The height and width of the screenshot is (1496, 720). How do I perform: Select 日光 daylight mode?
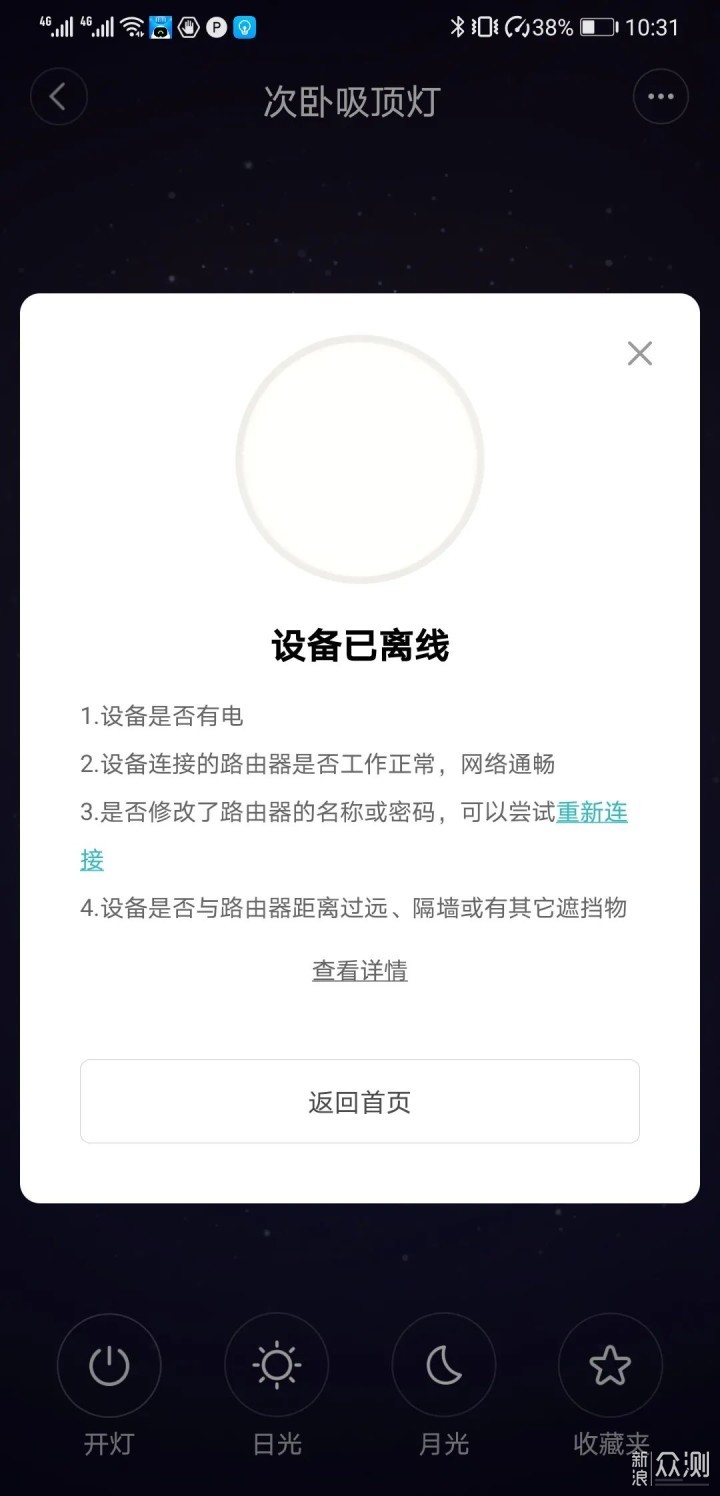276,1365
